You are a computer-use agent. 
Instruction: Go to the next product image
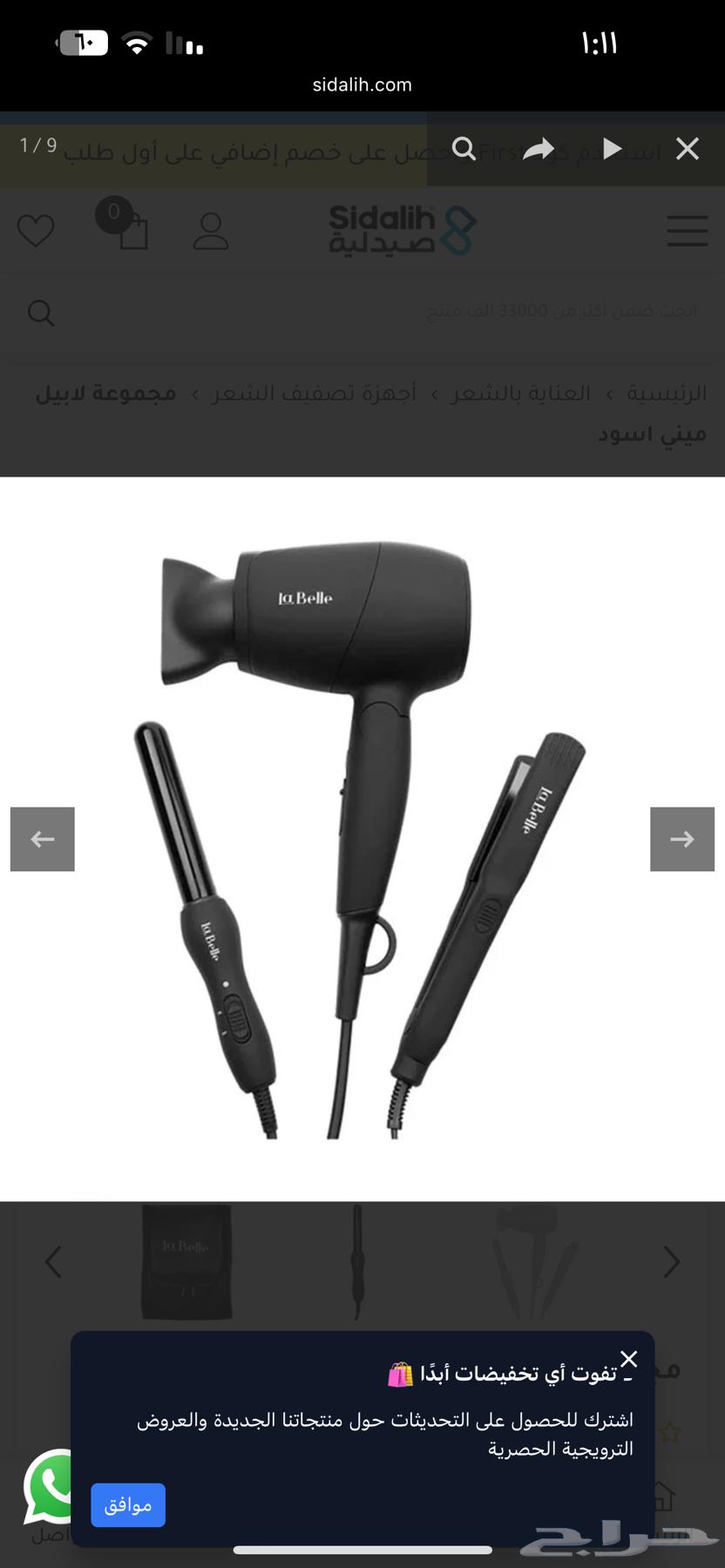[681, 839]
